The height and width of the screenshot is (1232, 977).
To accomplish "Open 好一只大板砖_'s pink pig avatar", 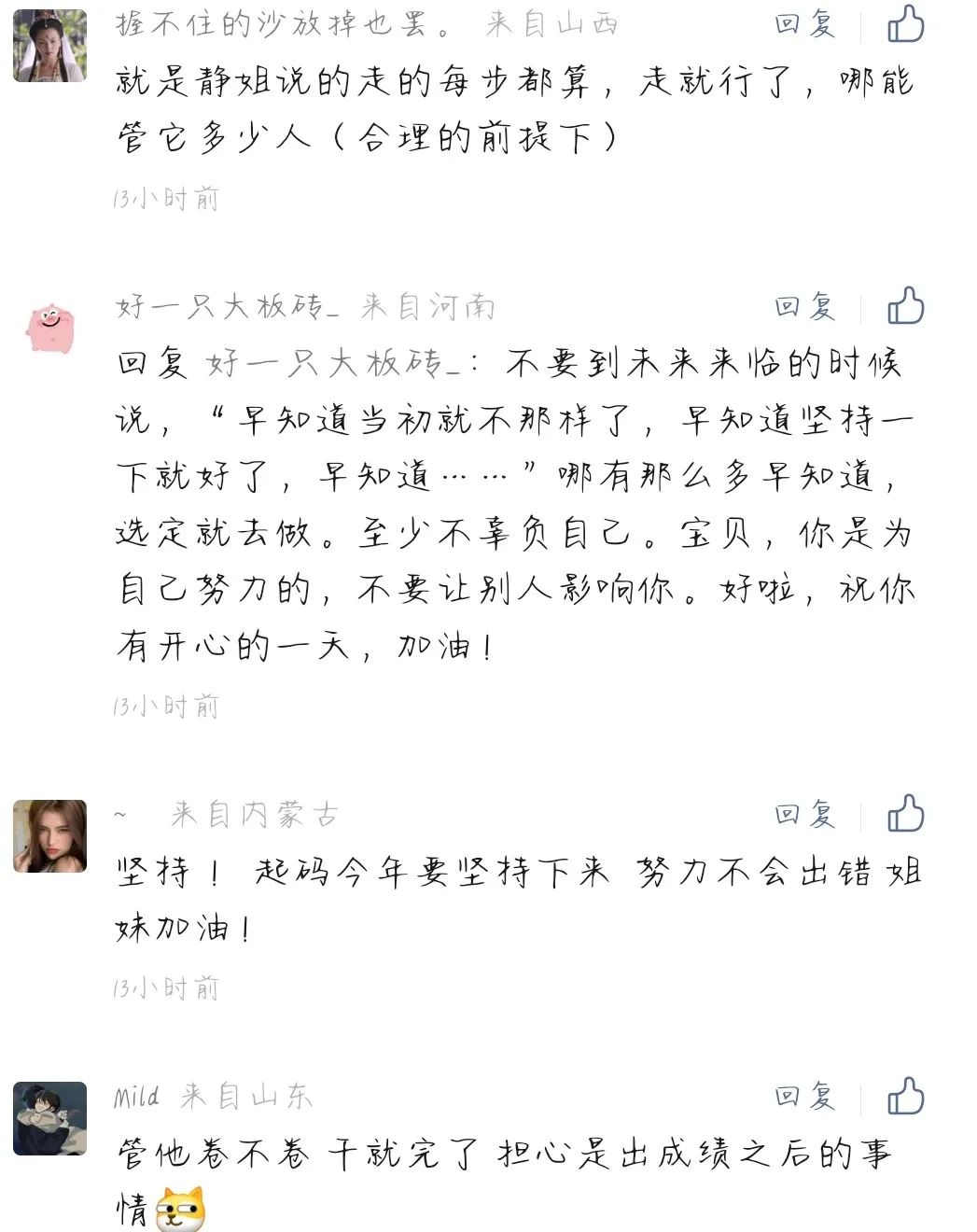I will (50, 328).
